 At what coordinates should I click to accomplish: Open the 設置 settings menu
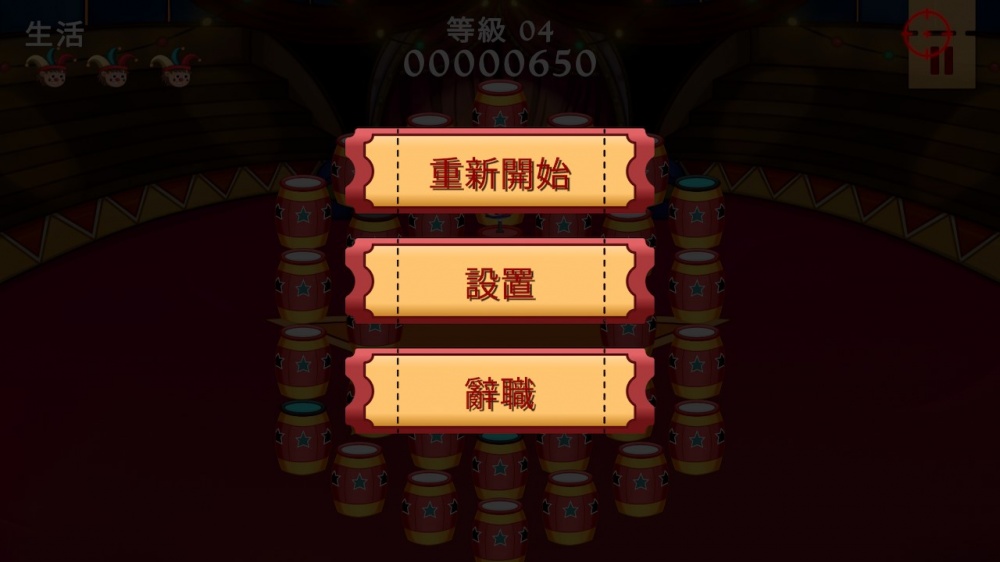pyautogui.click(x=500, y=285)
